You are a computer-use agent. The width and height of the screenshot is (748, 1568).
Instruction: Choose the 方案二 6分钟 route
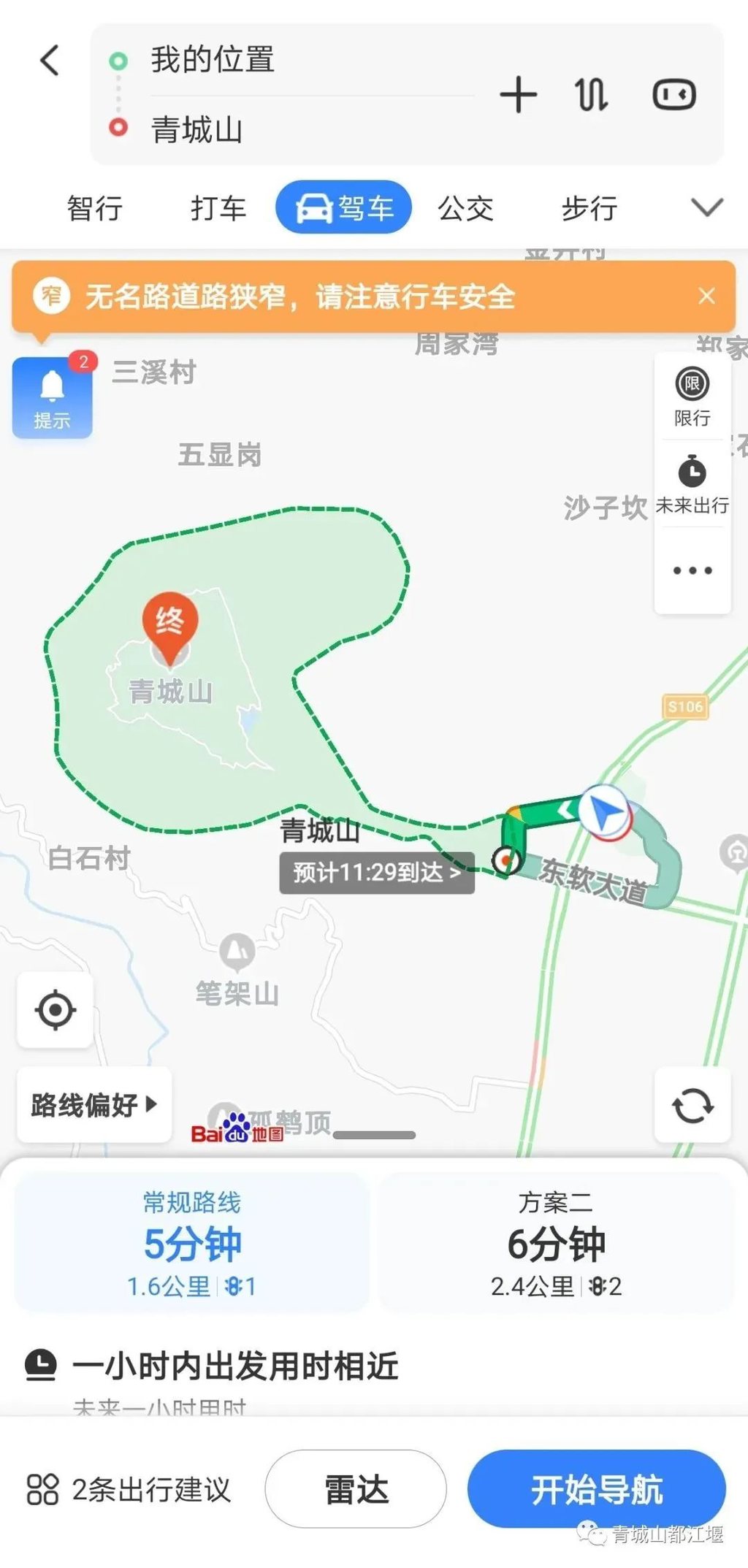tap(556, 1242)
